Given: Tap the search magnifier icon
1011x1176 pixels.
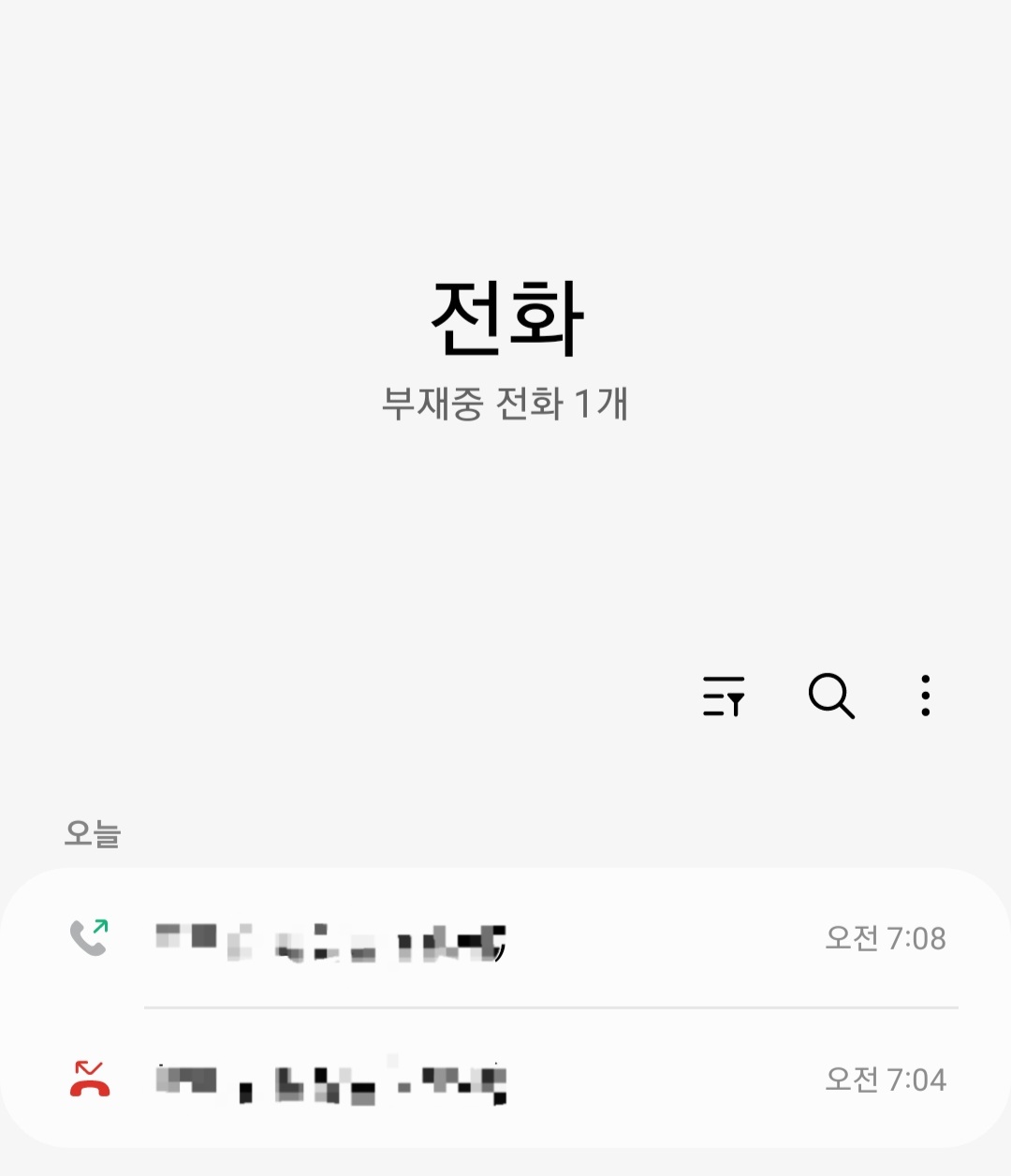Looking at the screenshot, I should tap(830, 697).
